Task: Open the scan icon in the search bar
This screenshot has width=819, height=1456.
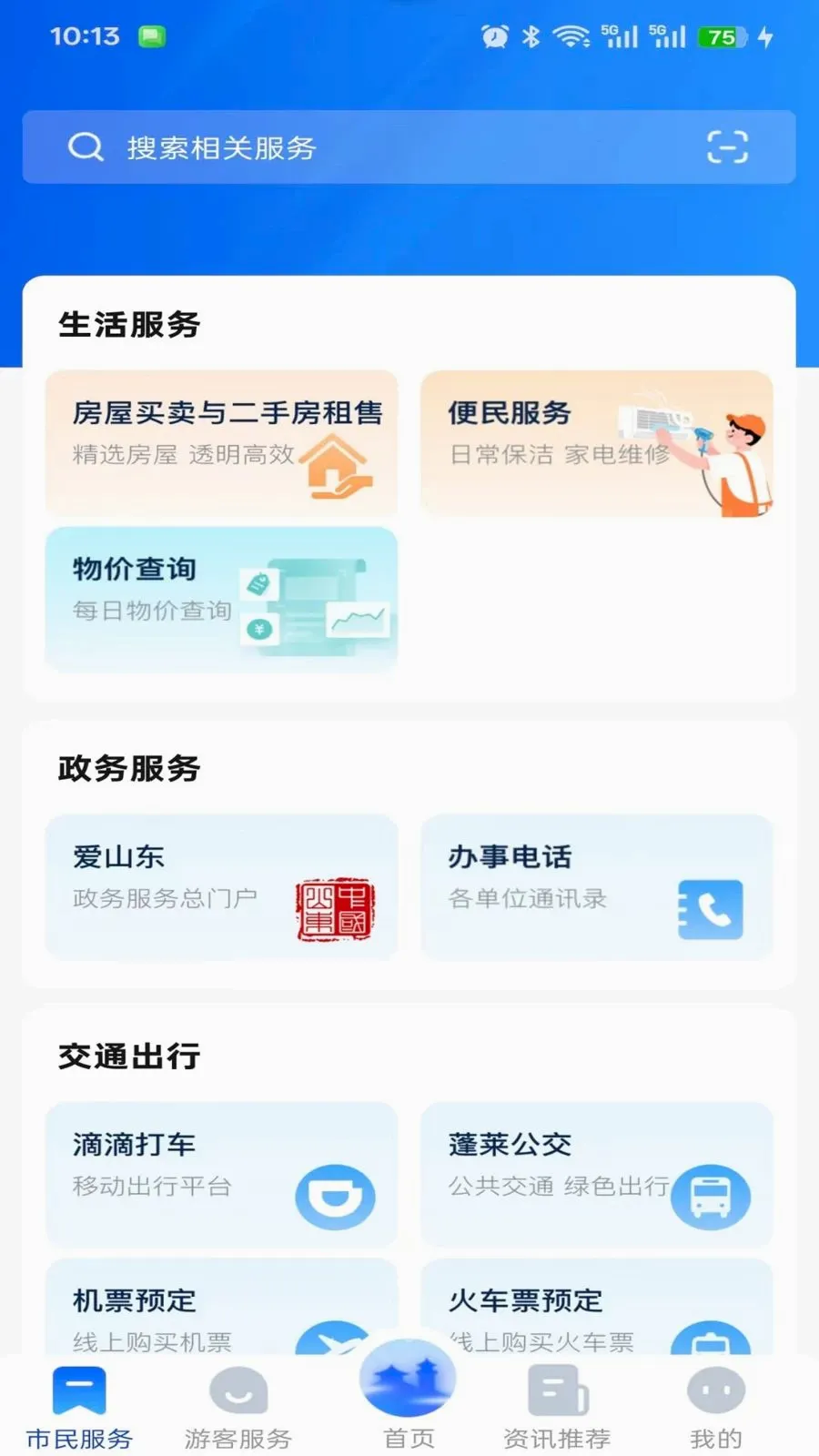Action: [727, 147]
